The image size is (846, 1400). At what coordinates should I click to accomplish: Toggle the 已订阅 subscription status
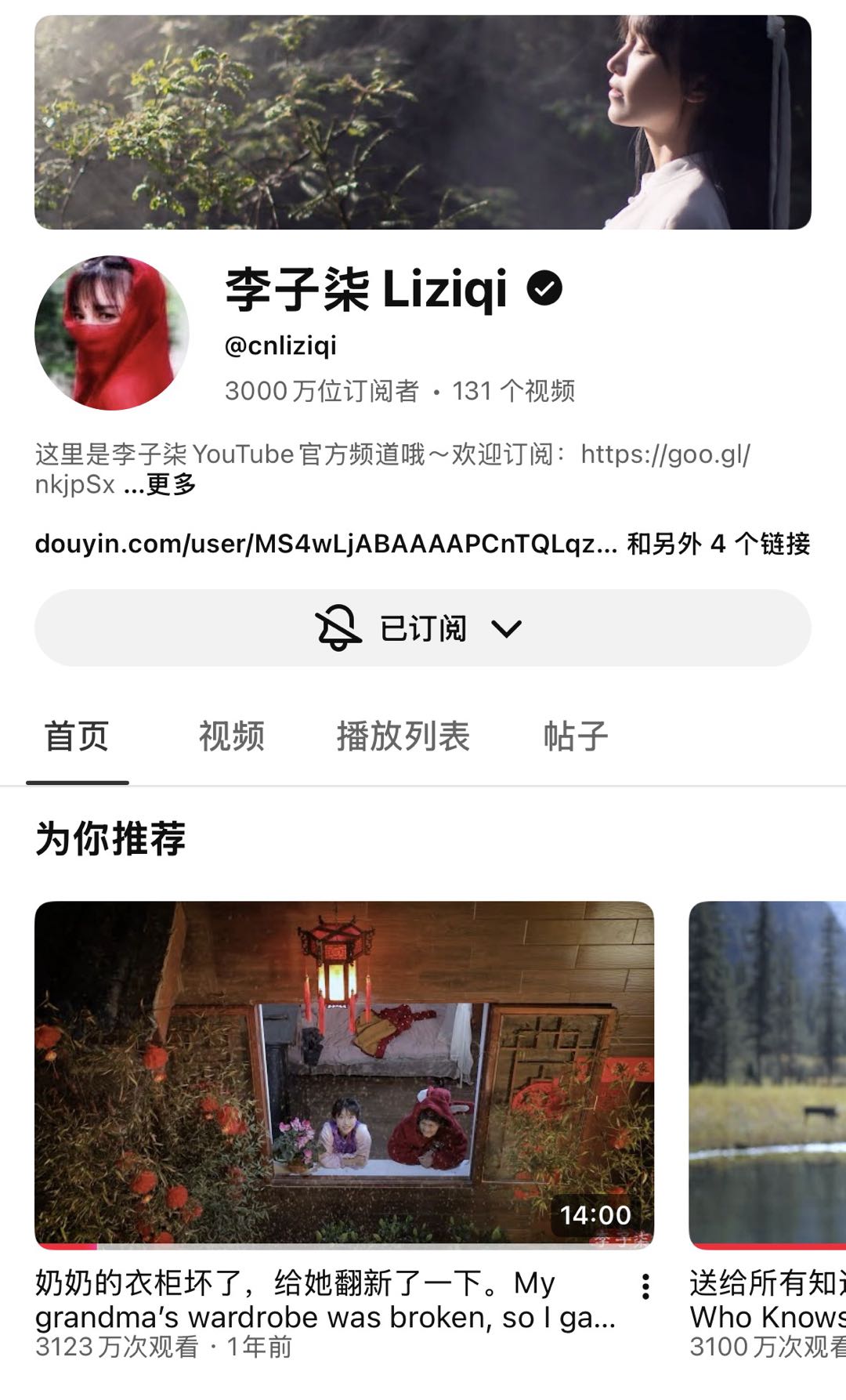[x=423, y=627]
